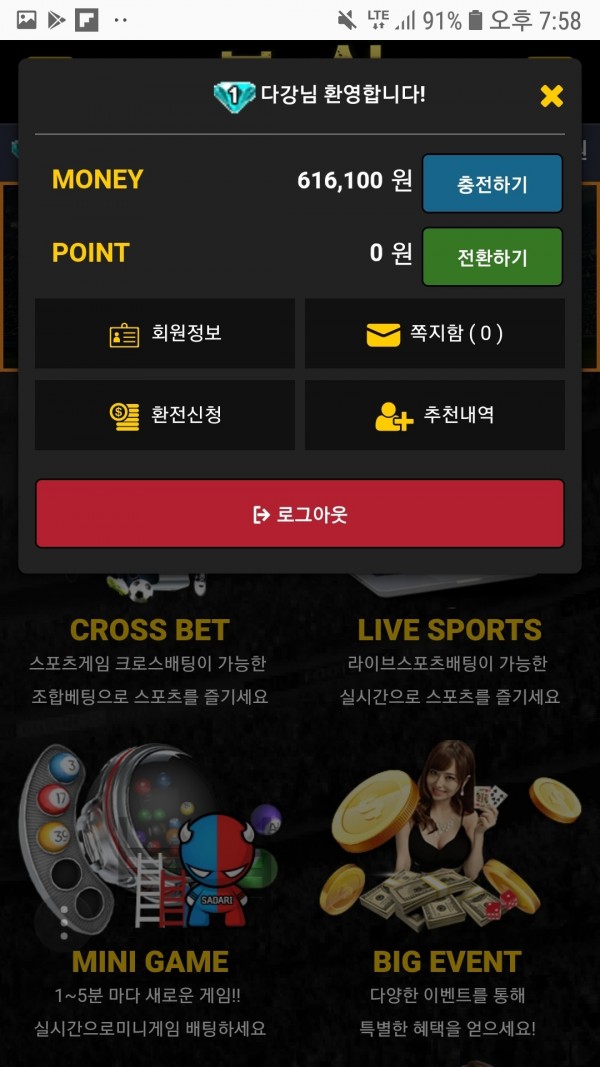Screen dimensions: 600x1067
Task: Tap the 전환하기 button next to POINT
Action: (x=493, y=257)
